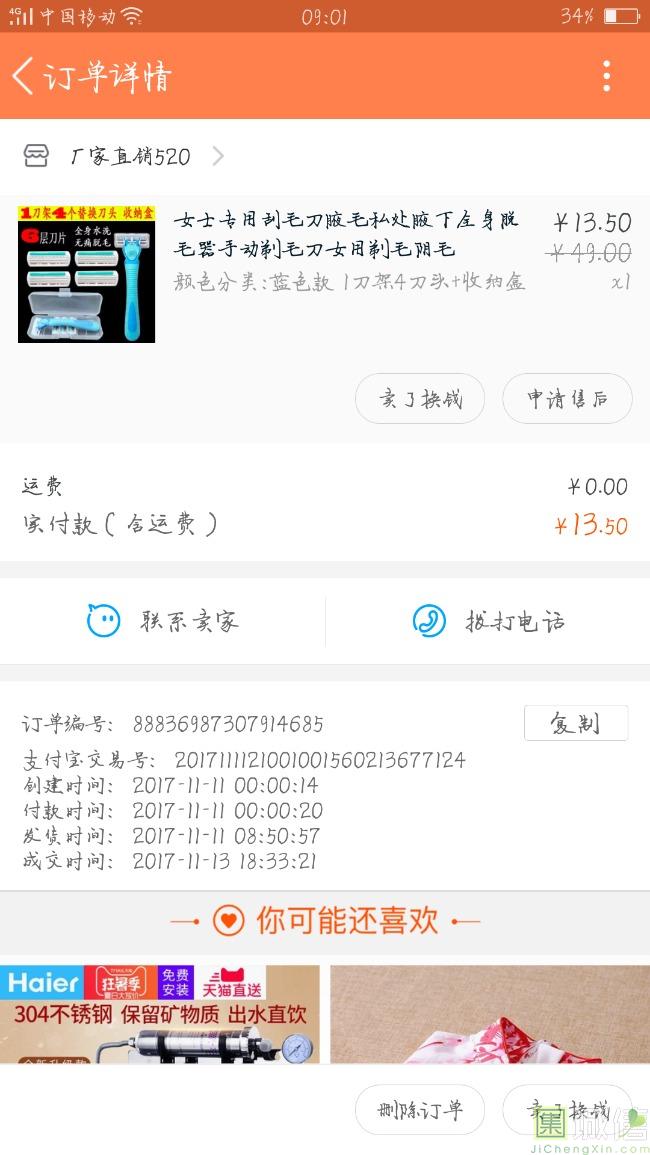Image resolution: width=650 pixels, height=1155 pixels.
Task: Open the three-dot overflow menu
Action: [606, 76]
